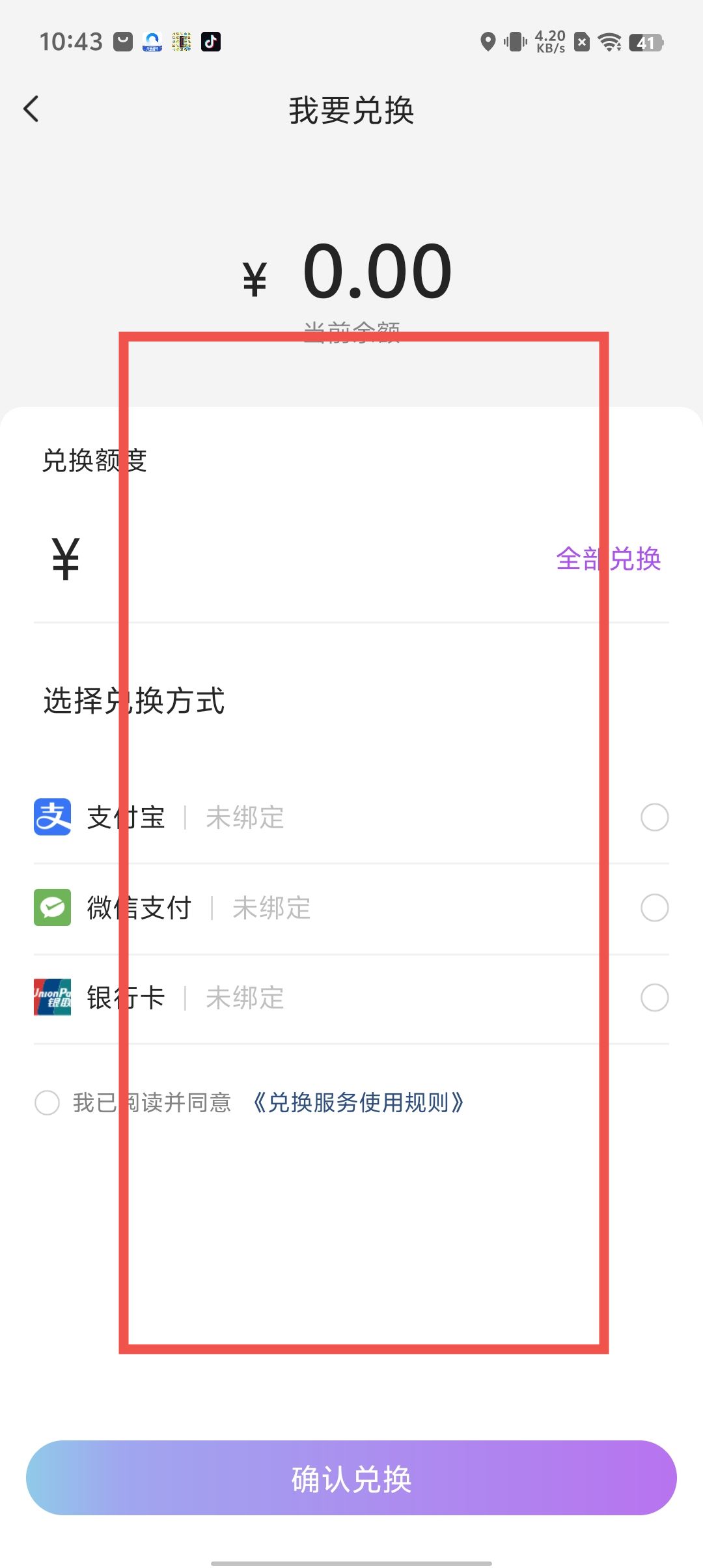
Task: Open 《兑换服务使用规则》
Action: pyautogui.click(x=358, y=1103)
